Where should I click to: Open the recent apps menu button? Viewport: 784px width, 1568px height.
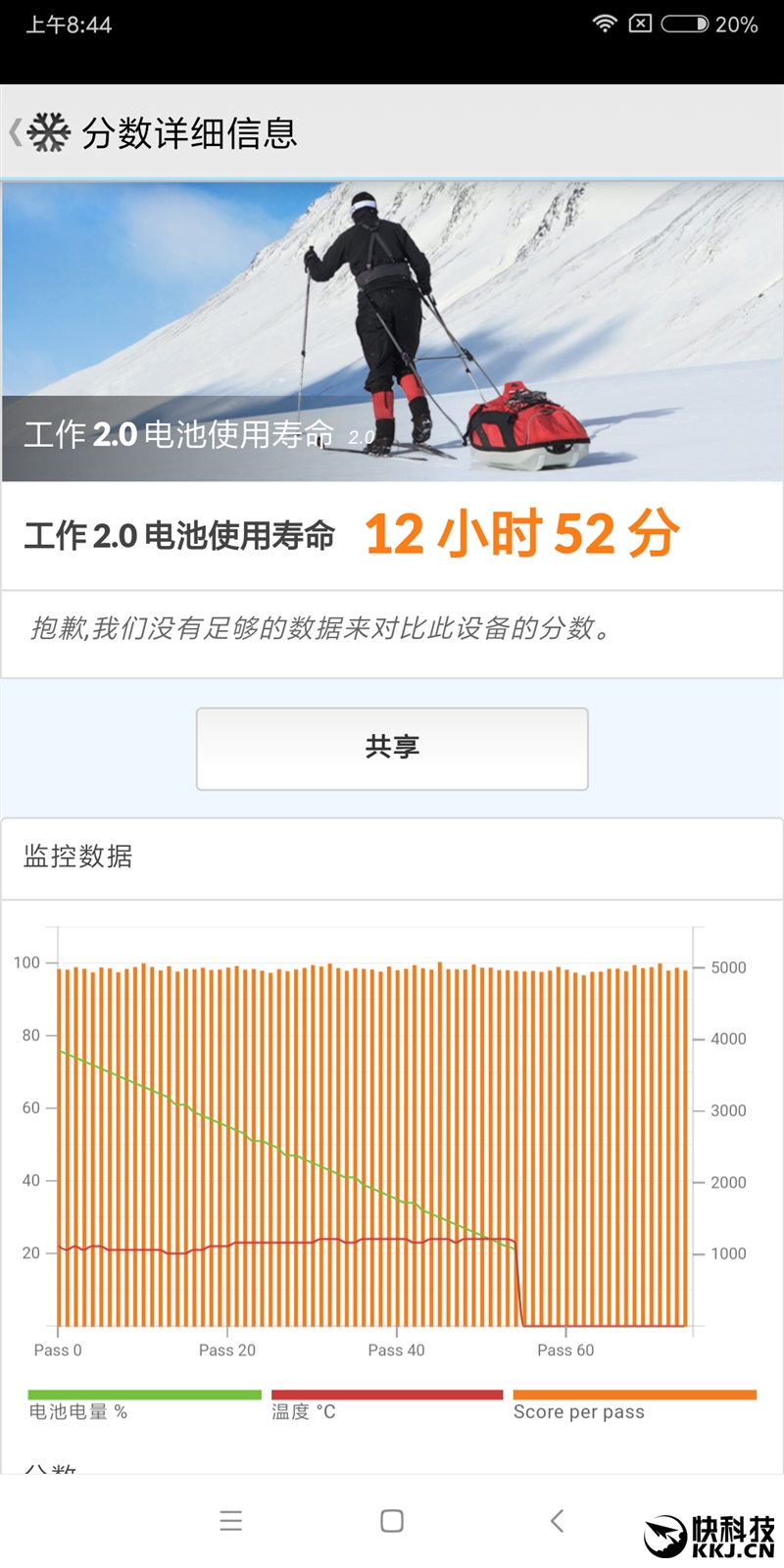click(x=231, y=1520)
